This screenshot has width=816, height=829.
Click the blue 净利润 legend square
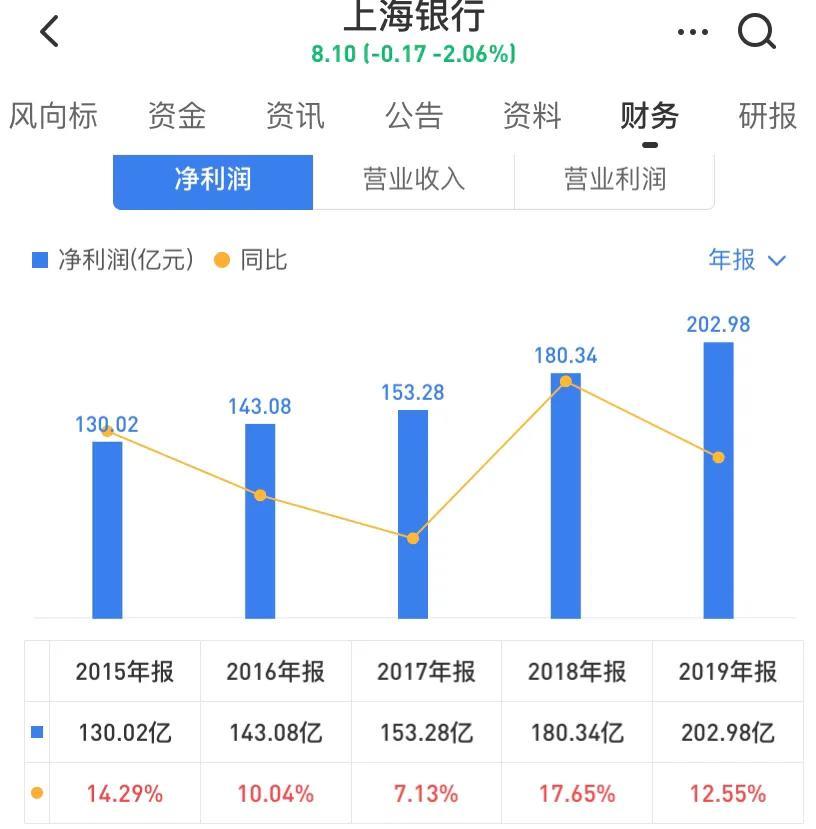point(37,260)
